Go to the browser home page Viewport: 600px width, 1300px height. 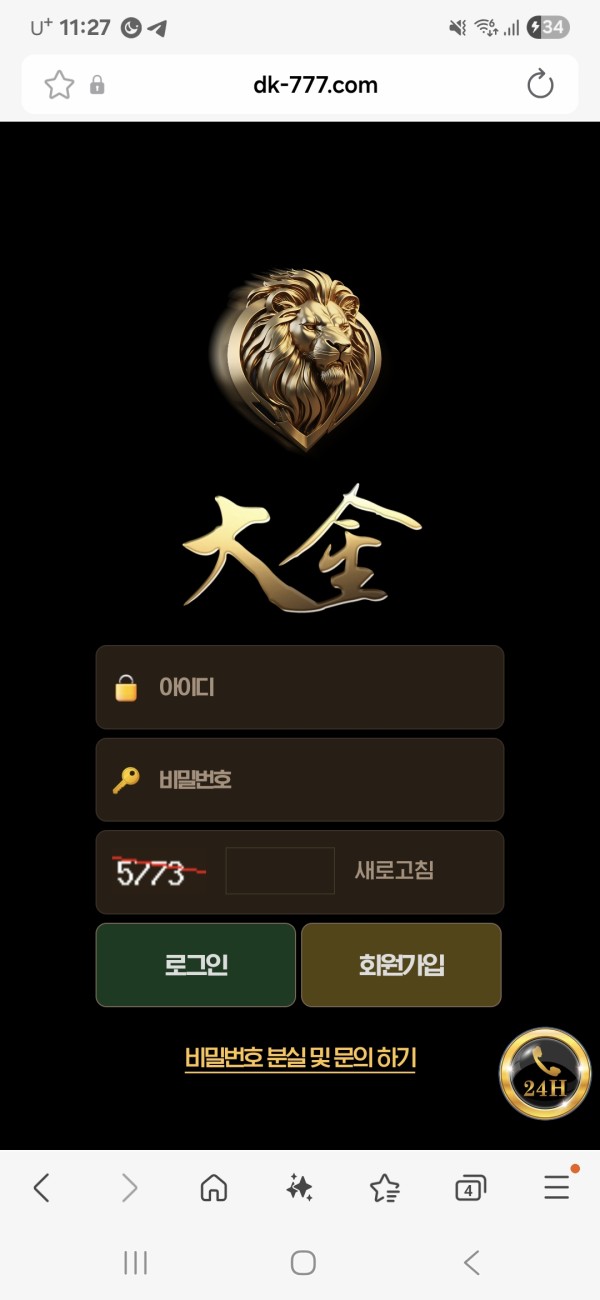[x=214, y=1187]
